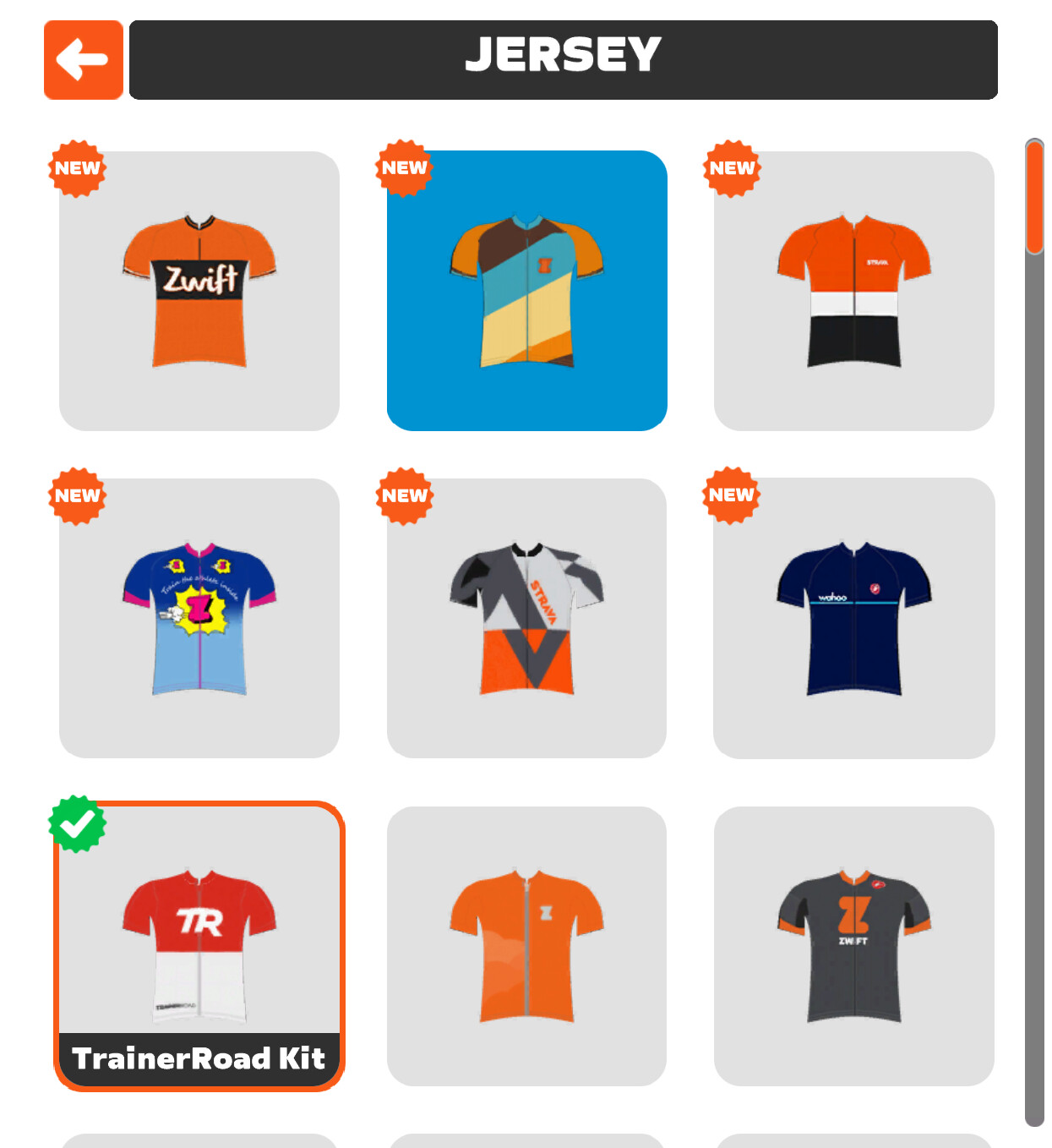The height and width of the screenshot is (1148, 1052).
Task: Pick the orange, white and black Strava jersey
Action: click(x=853, y=291)
